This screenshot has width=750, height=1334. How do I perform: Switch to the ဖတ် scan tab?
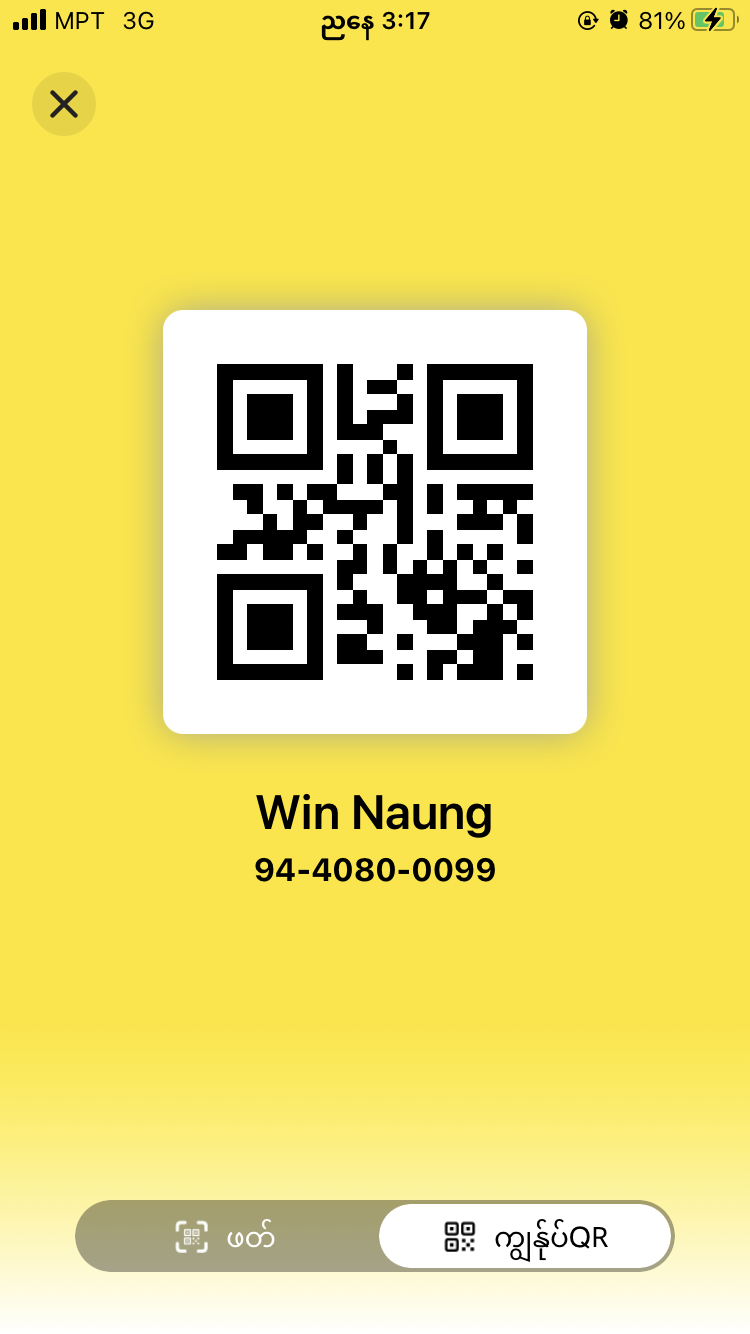tap(227, 1237)
